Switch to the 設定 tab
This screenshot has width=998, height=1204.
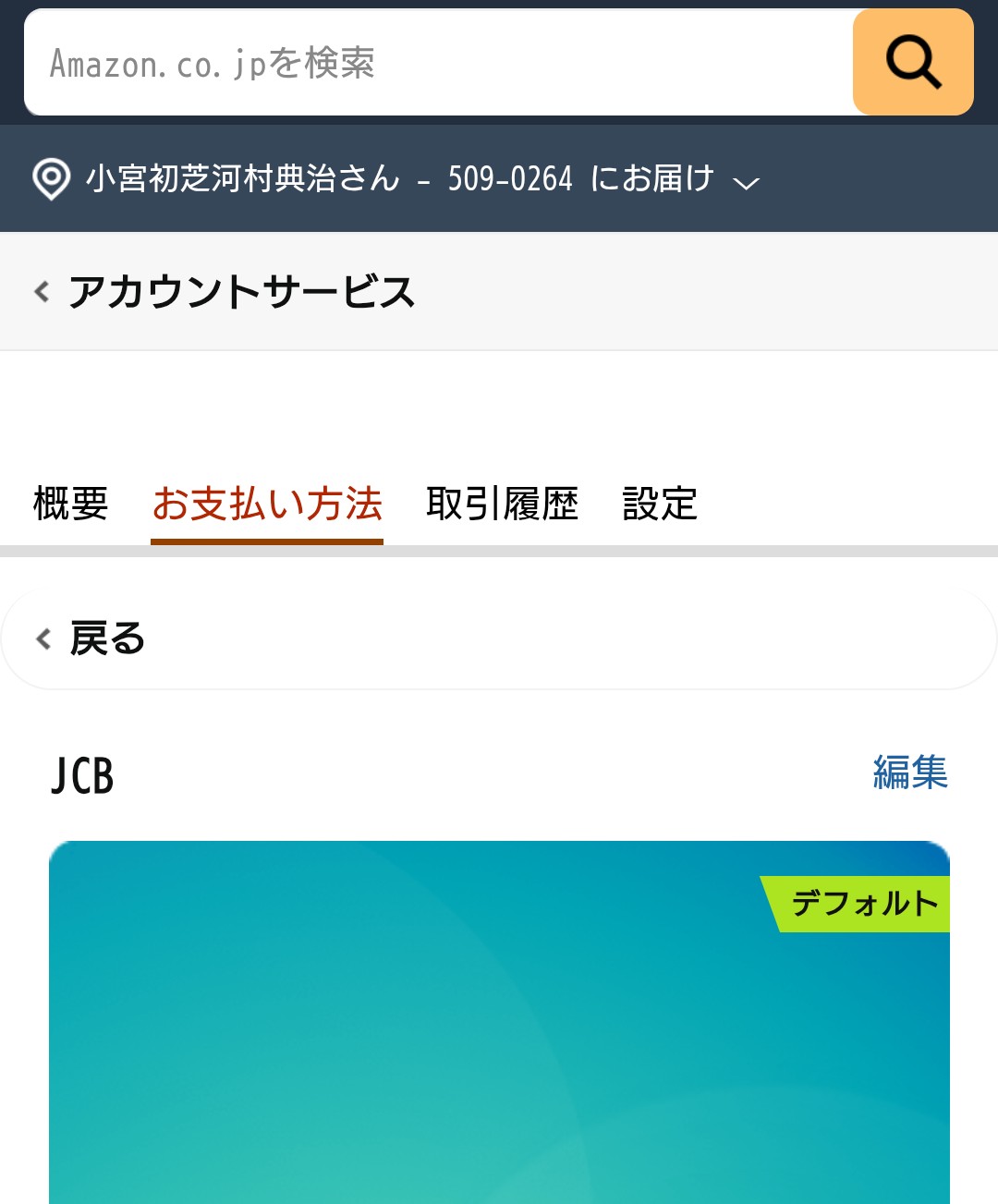[659, 505]
